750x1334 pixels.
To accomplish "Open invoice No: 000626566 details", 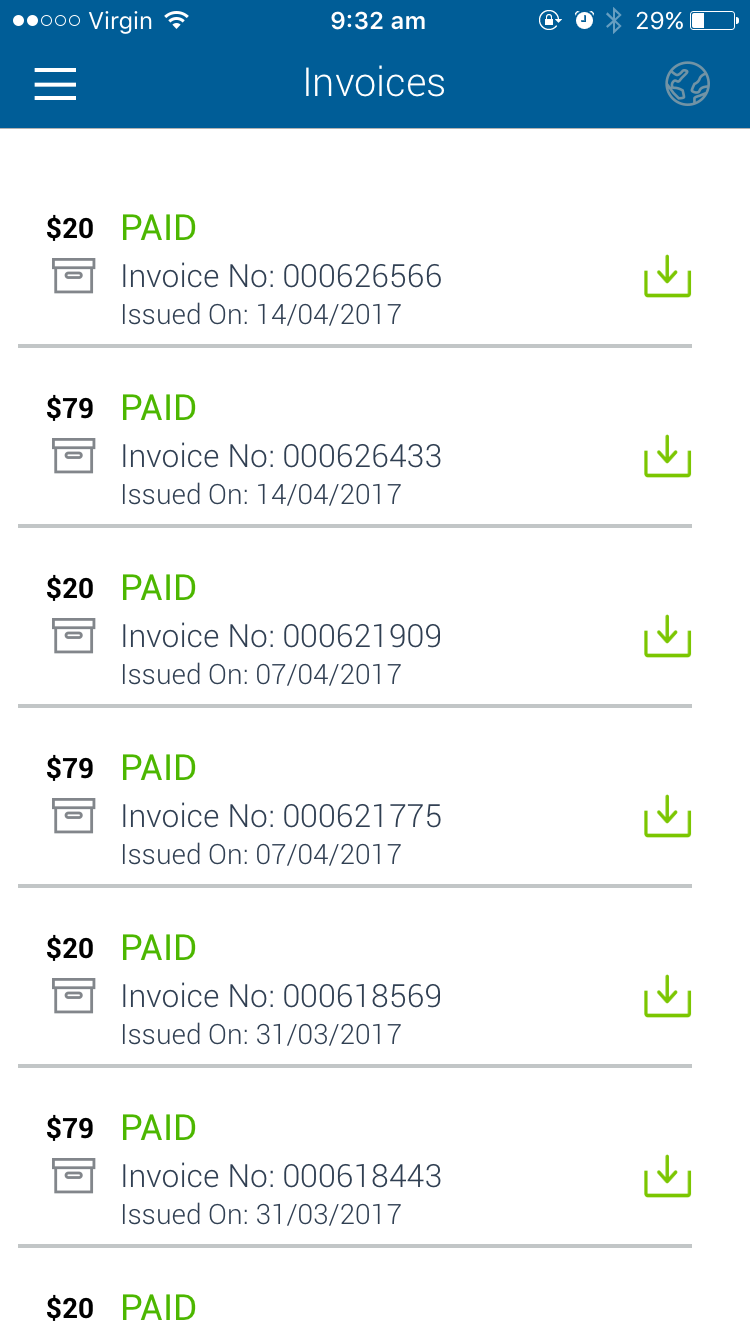I will click(x=355, y=270).
